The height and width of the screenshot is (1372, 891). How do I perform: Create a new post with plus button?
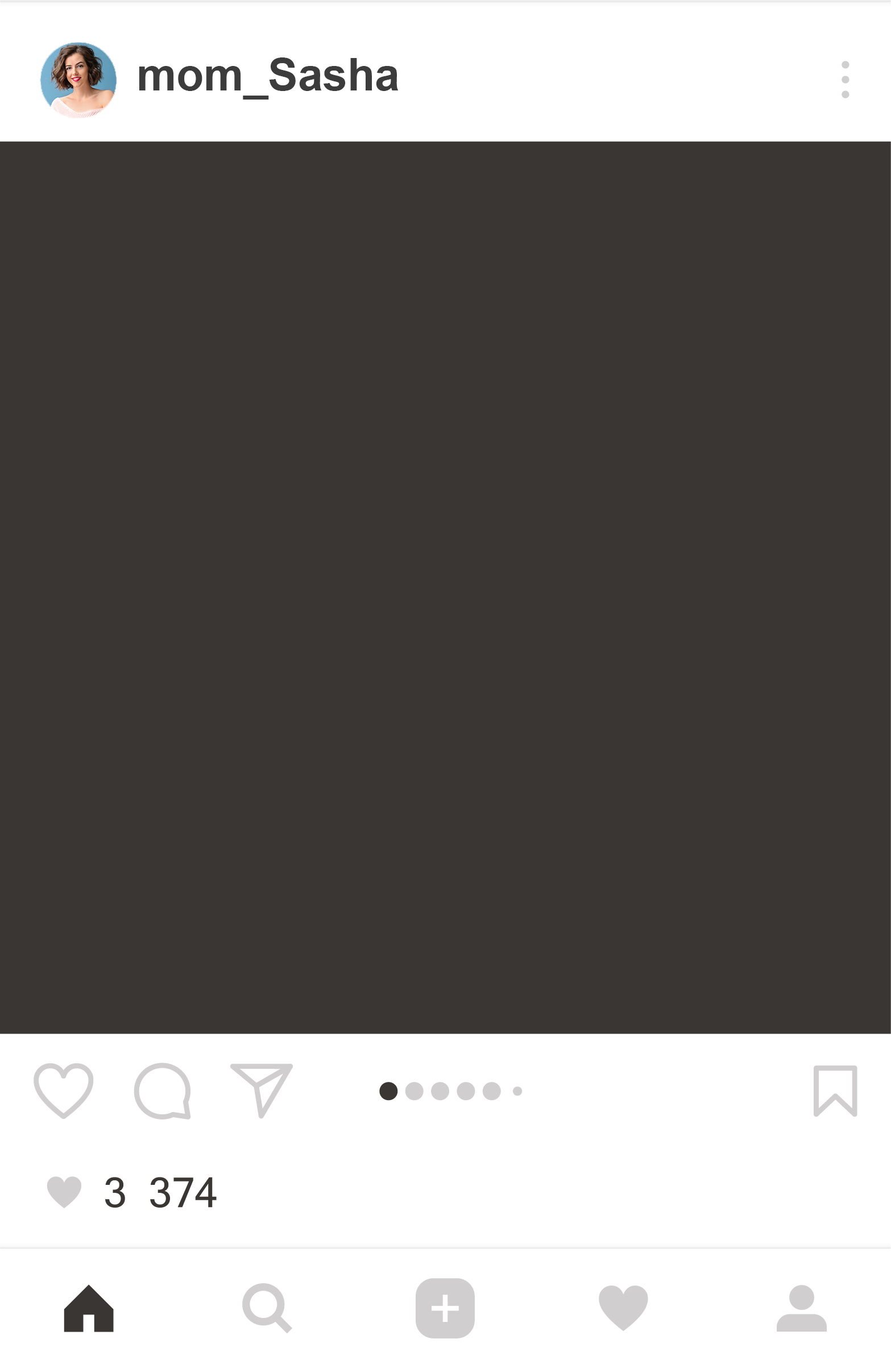coord(445,1308)
